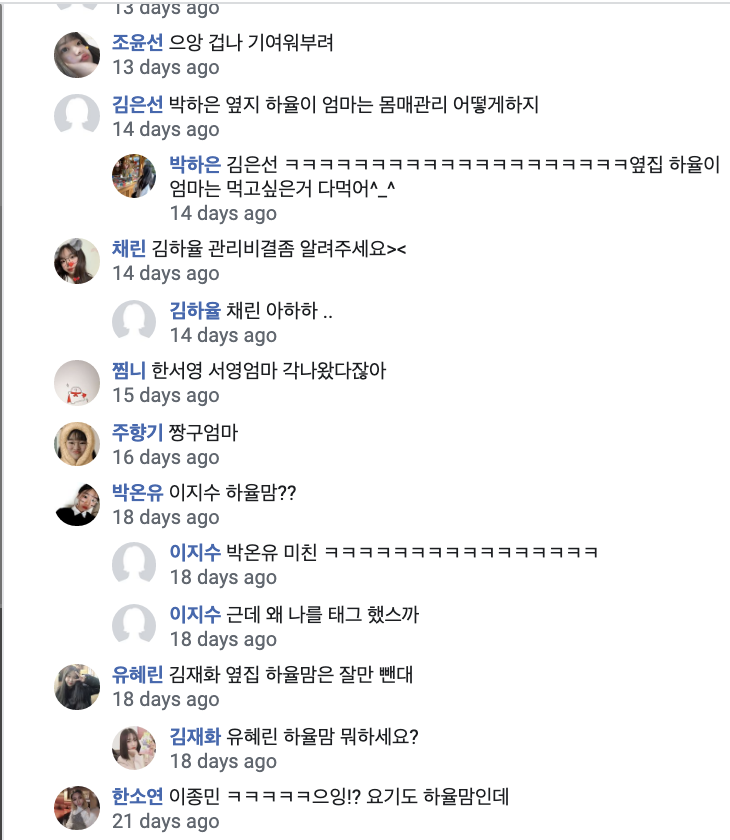Open 김재화's profile avatar
This screenshot has height=840, width=730.
[135, 745]
